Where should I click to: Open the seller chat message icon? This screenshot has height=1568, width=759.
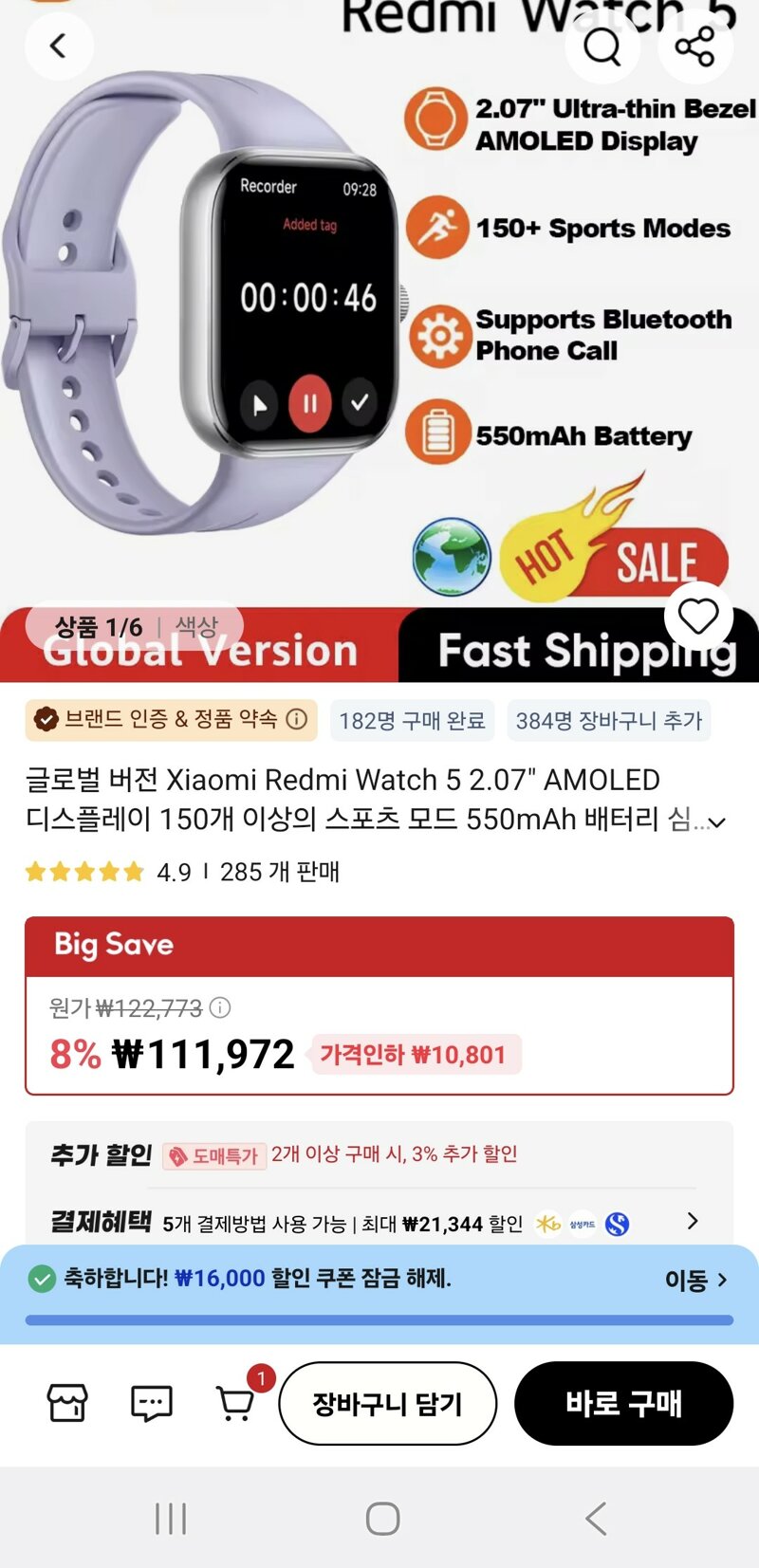click(152, 1402)
